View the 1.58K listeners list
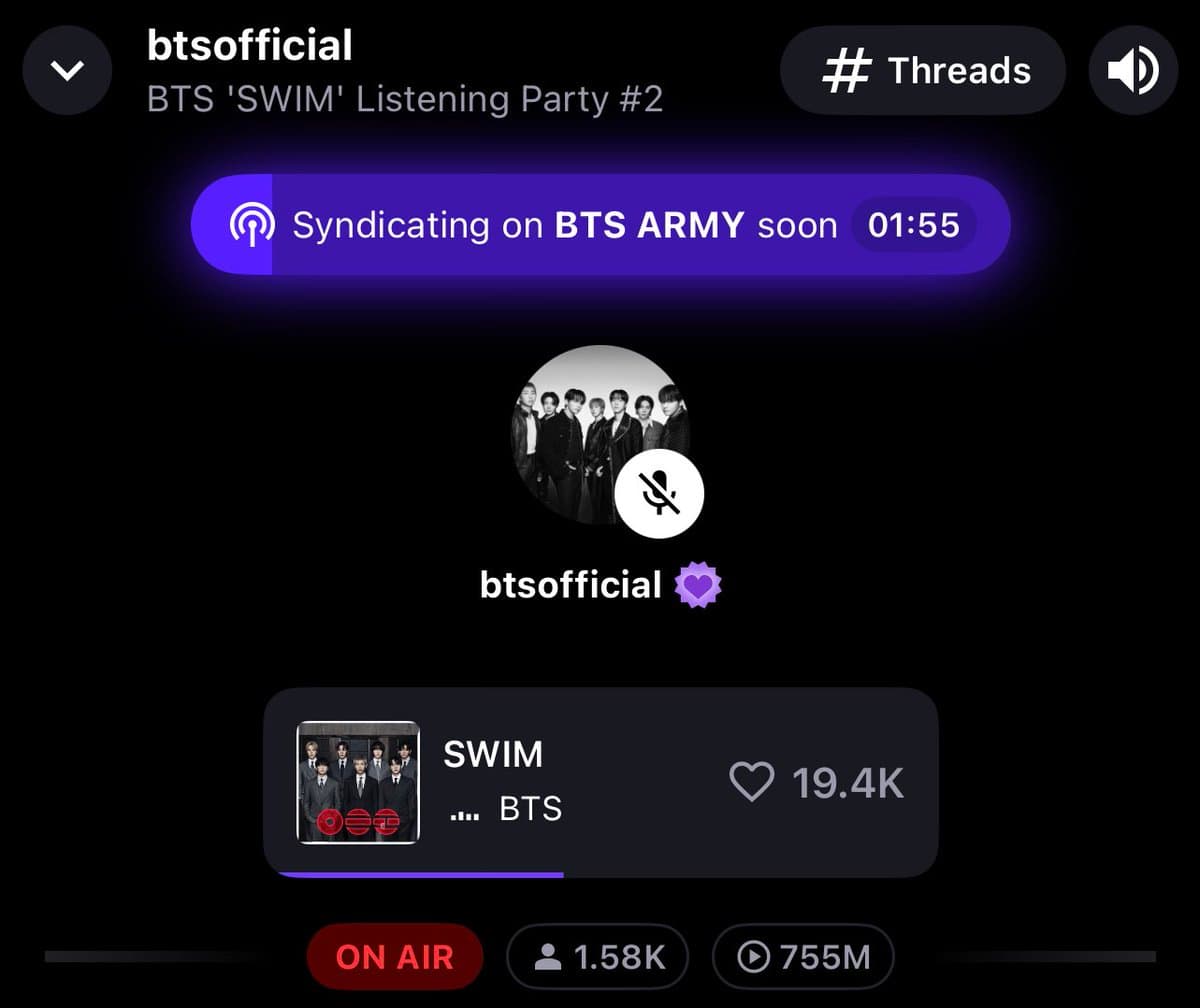The height and width of the screenshot is (1008, 1200). pyautogui.click(x=598, y=957)
